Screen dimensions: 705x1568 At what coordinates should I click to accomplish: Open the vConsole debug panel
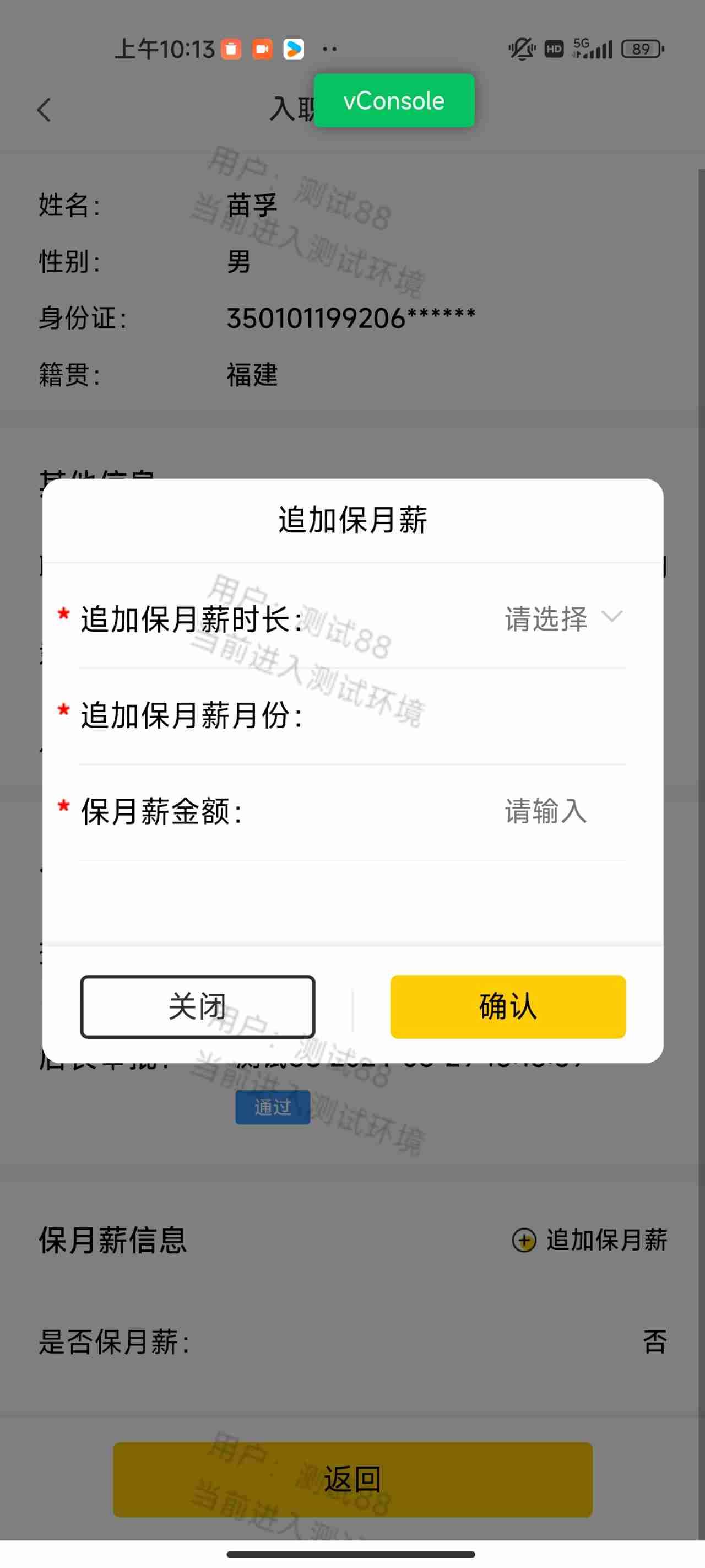tap(394, 100)
